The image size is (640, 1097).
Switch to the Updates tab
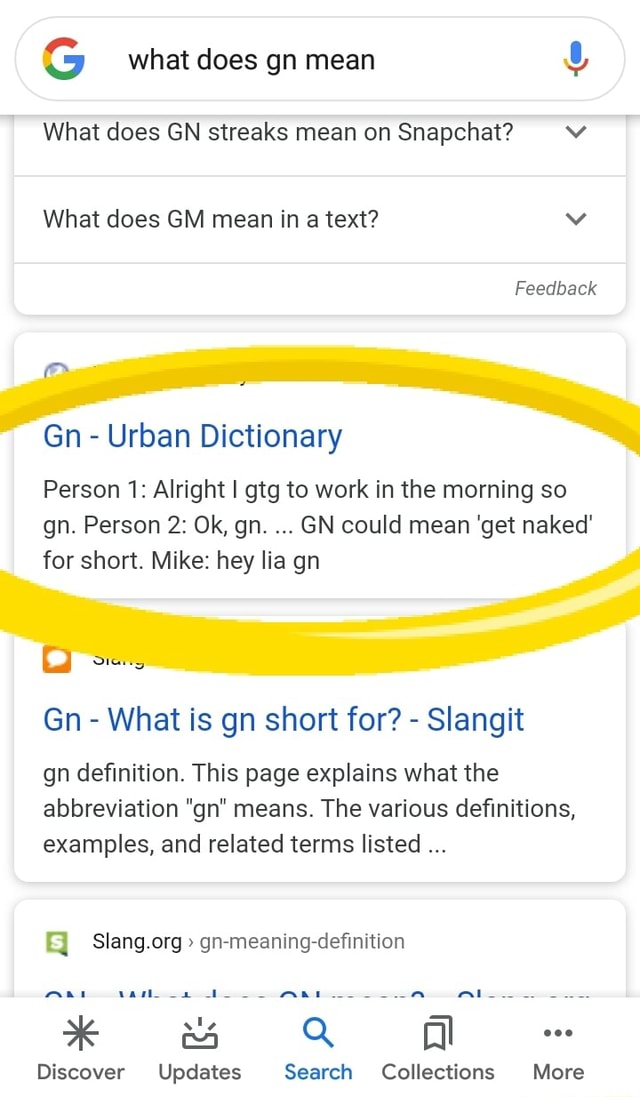point(199,1049)
